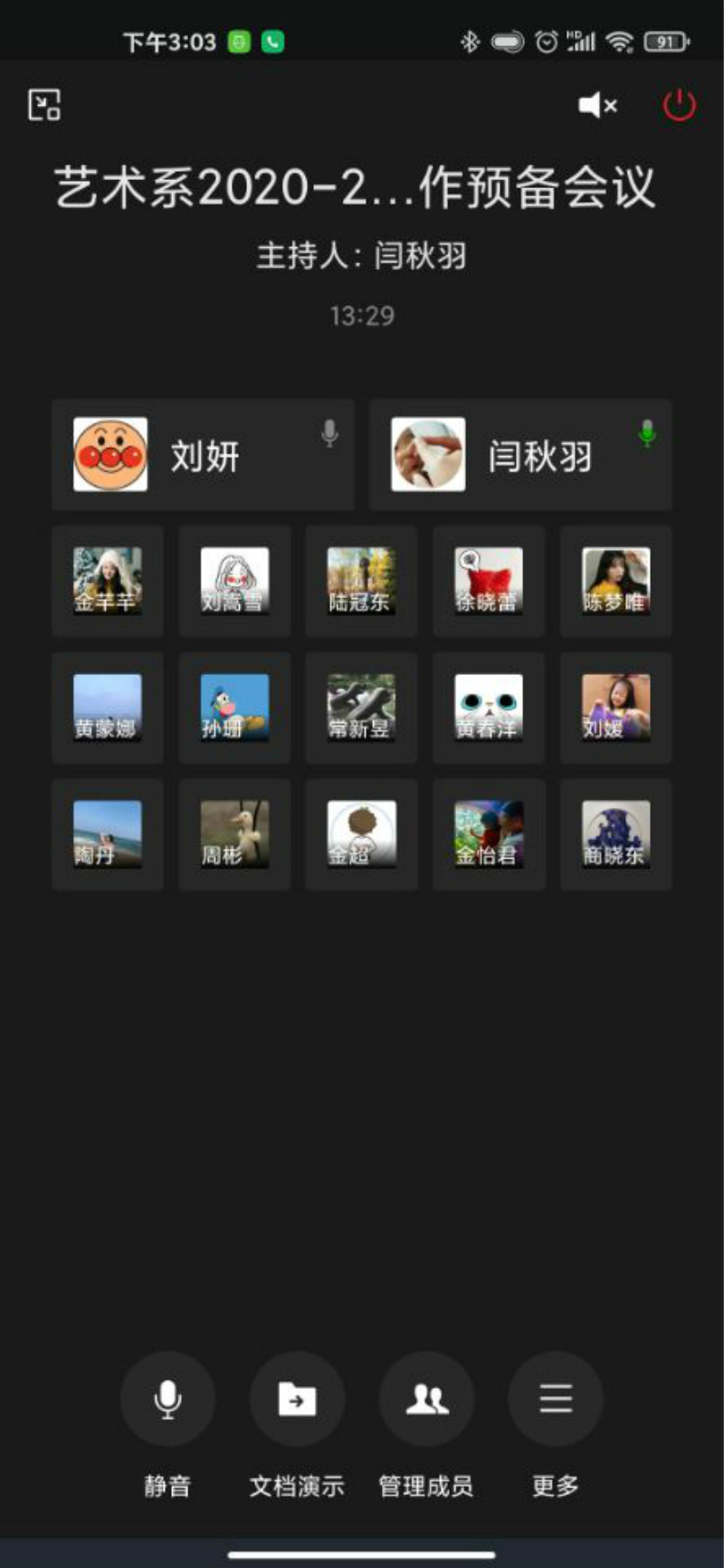Tap participant 金怡君's avatar
The width and height of the screenshot is (724, 1568).
click(x=489, y=834)
